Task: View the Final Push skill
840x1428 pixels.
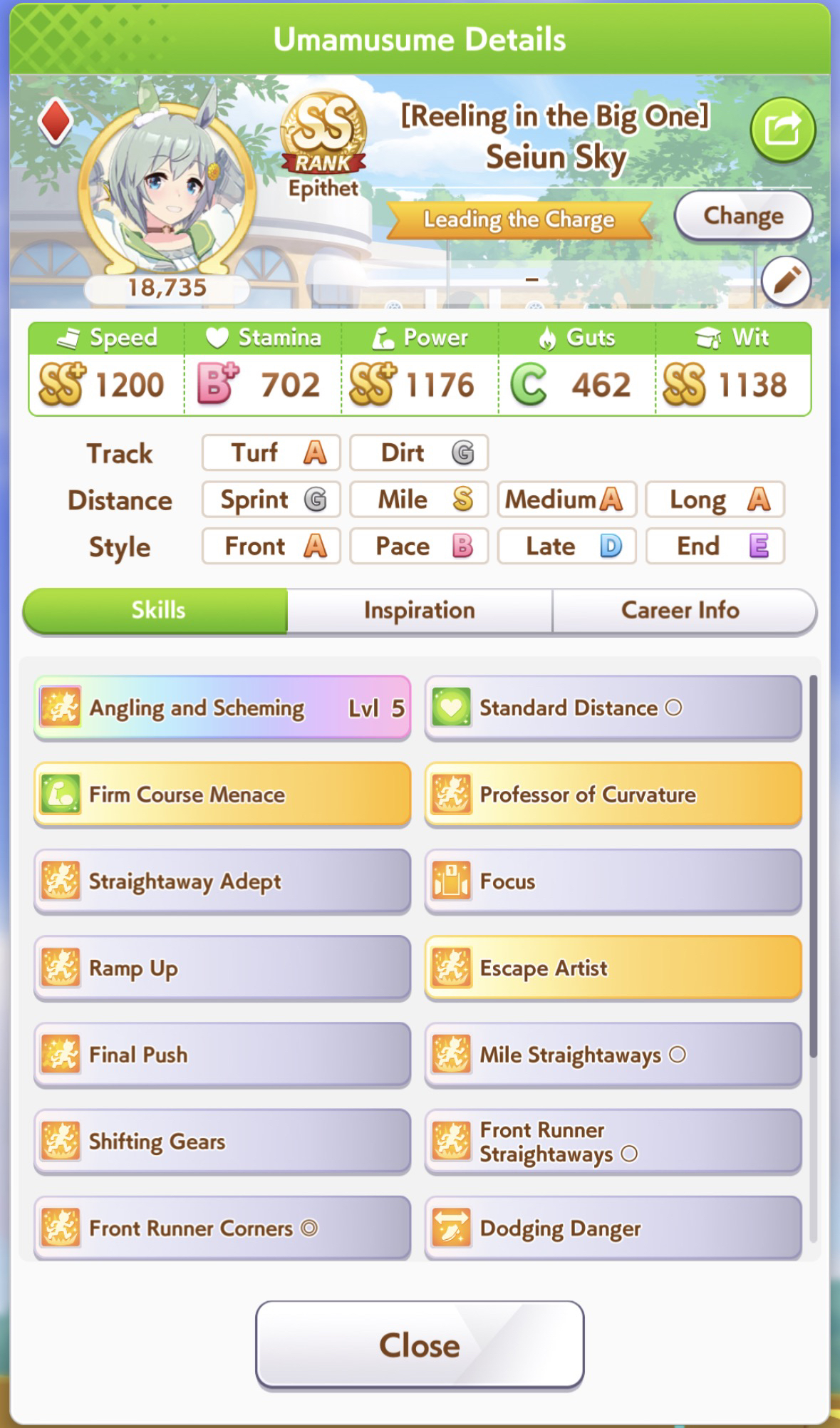Action: 222,1055
